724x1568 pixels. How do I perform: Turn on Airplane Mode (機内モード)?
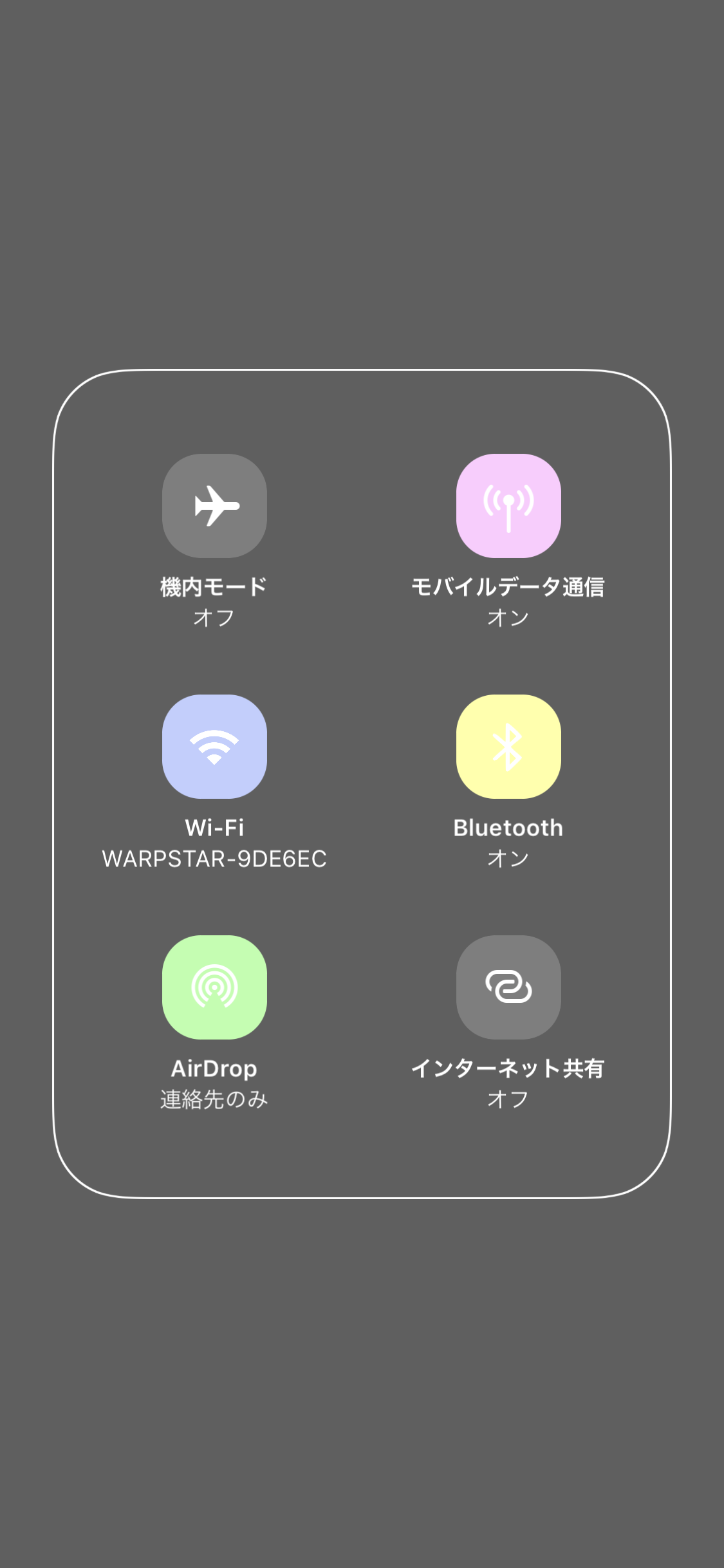214,506
